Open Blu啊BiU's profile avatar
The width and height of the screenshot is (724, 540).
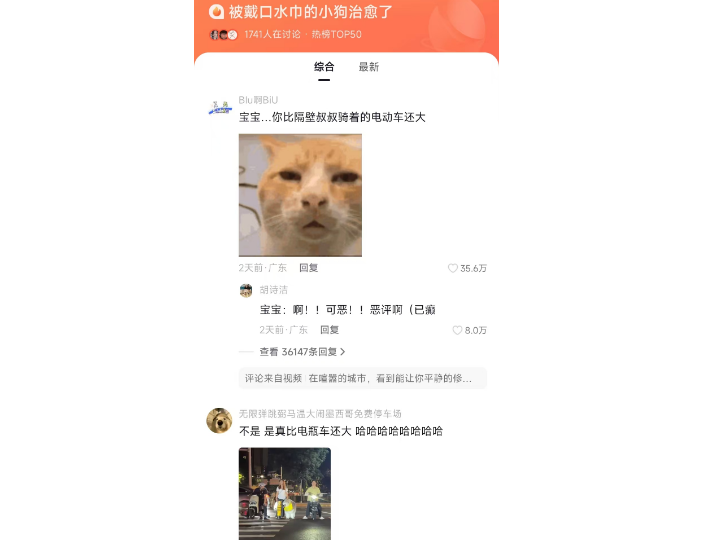pyautogui.click(x=219, y=108)
